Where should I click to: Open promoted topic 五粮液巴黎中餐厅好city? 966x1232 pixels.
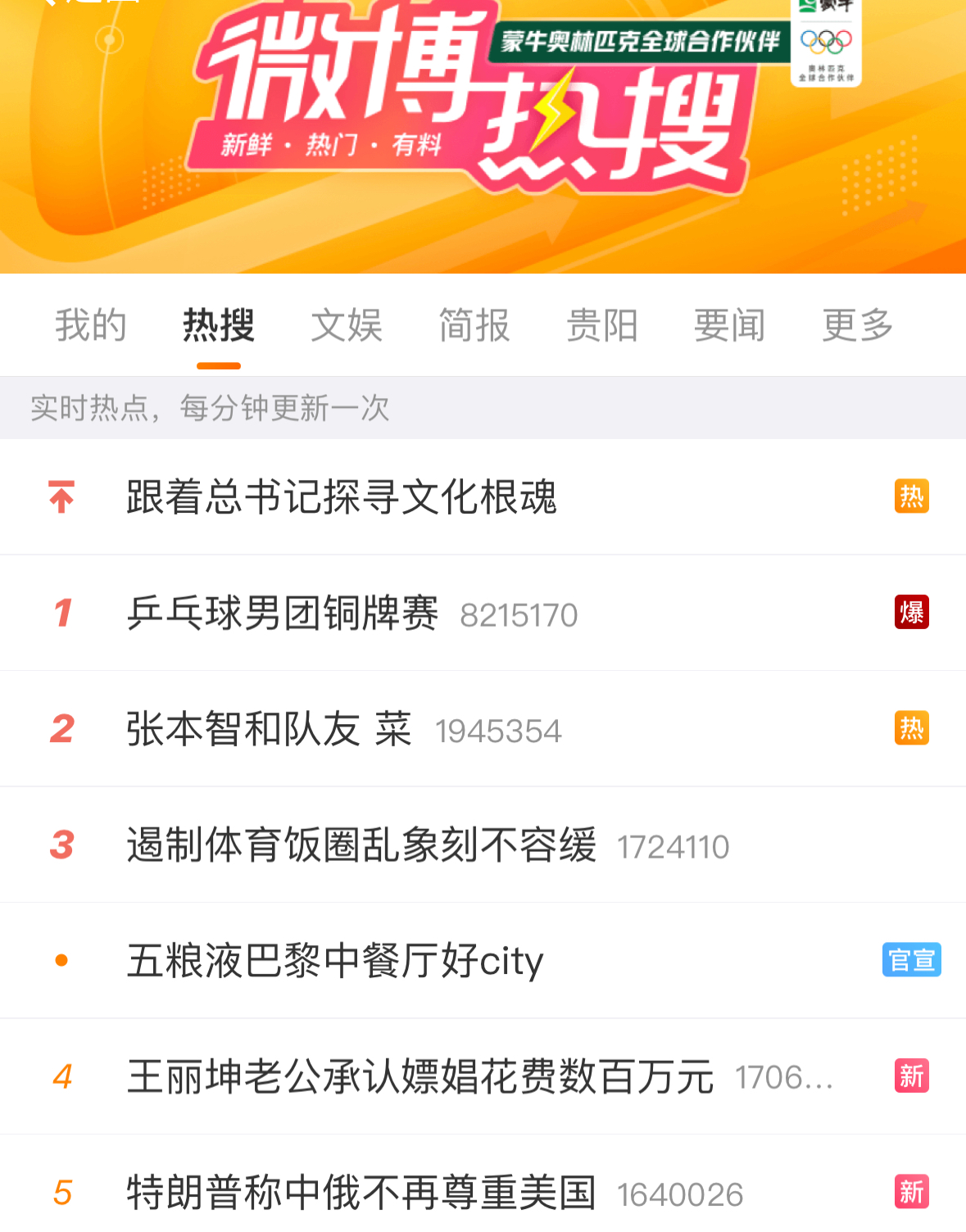pyautogui.click(x=335, y=961)
